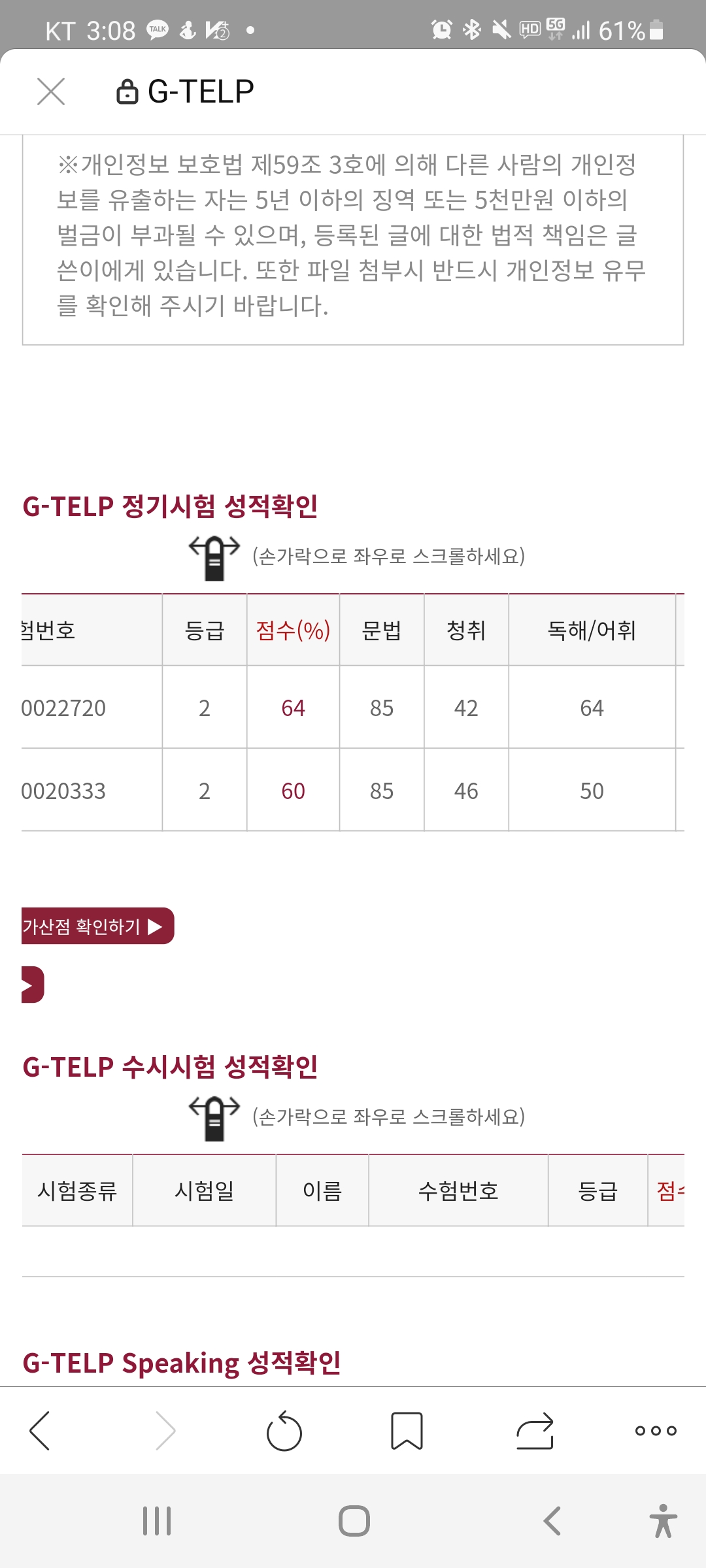
Task: Open the accessibility shortcut button
Action: (x=663, y=1521)
